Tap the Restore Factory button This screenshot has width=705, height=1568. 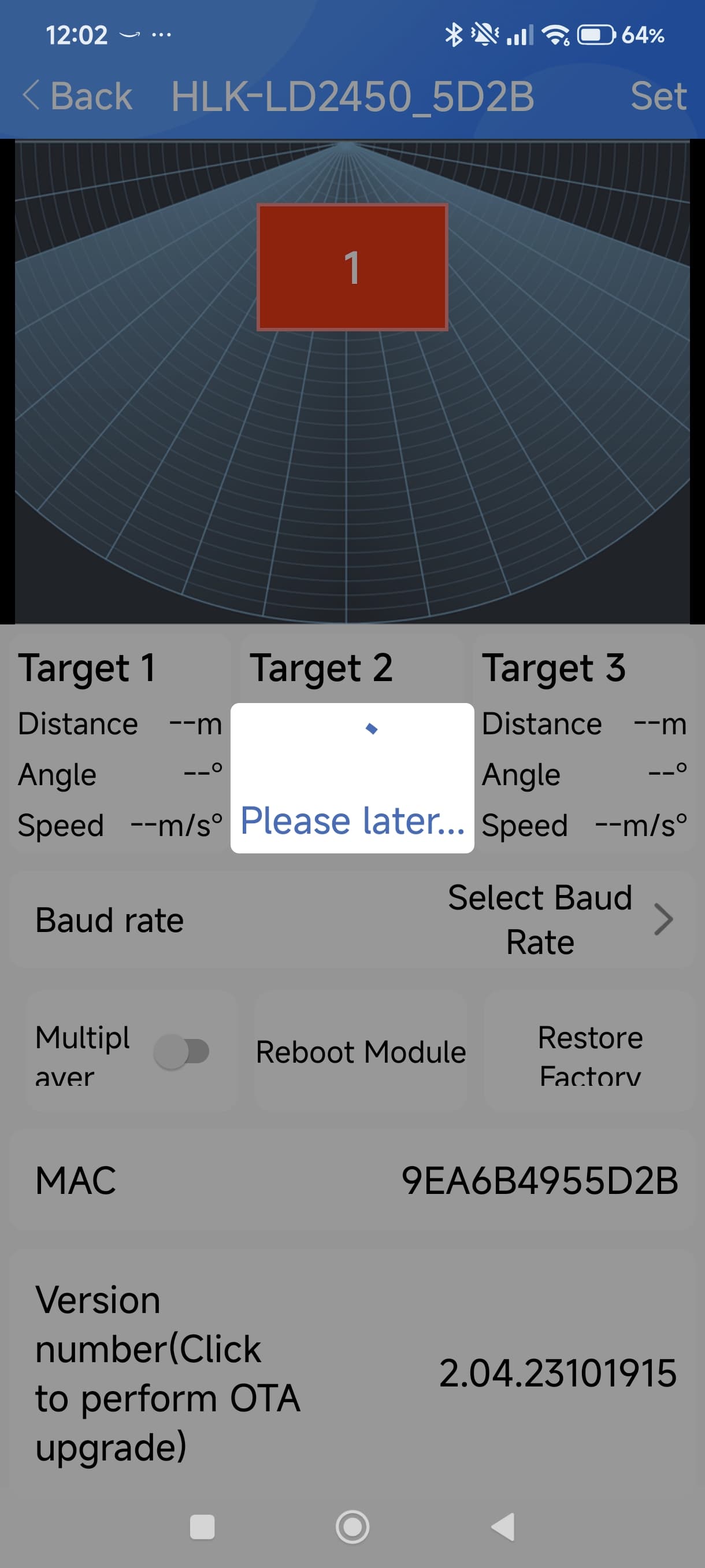point(589,1051)
